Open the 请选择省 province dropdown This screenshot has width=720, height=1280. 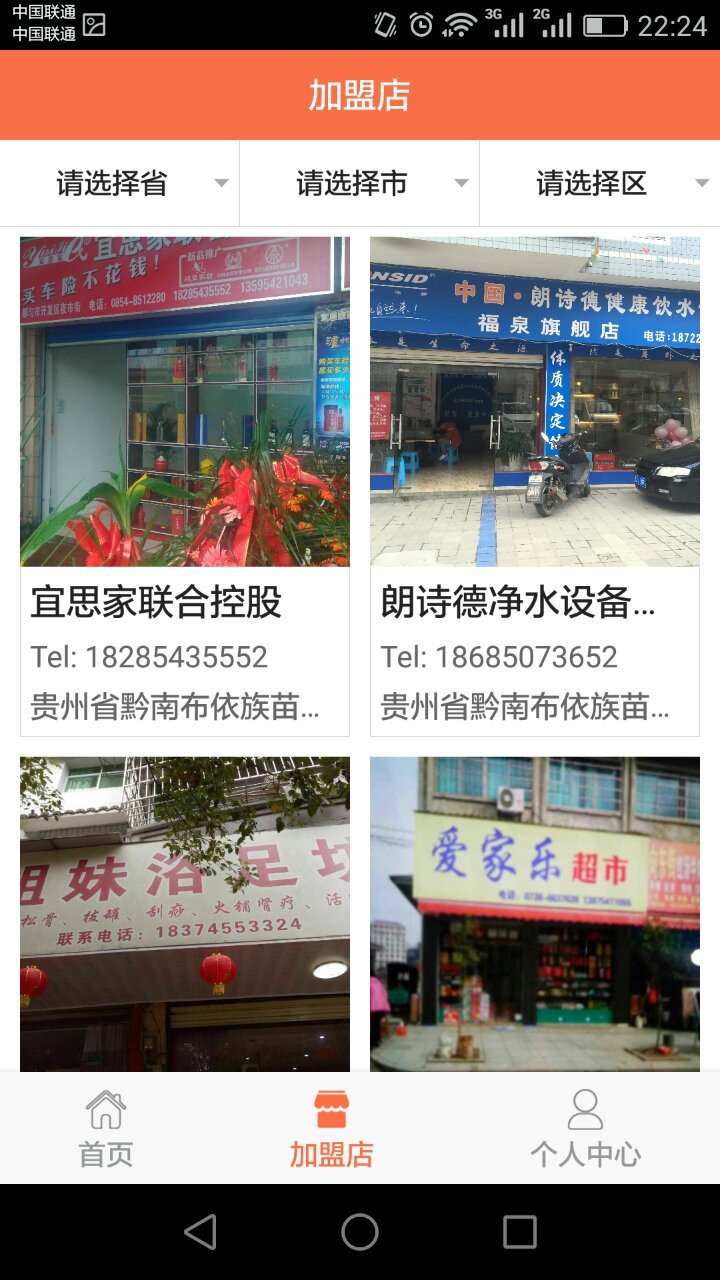click(x=120, y=184)
